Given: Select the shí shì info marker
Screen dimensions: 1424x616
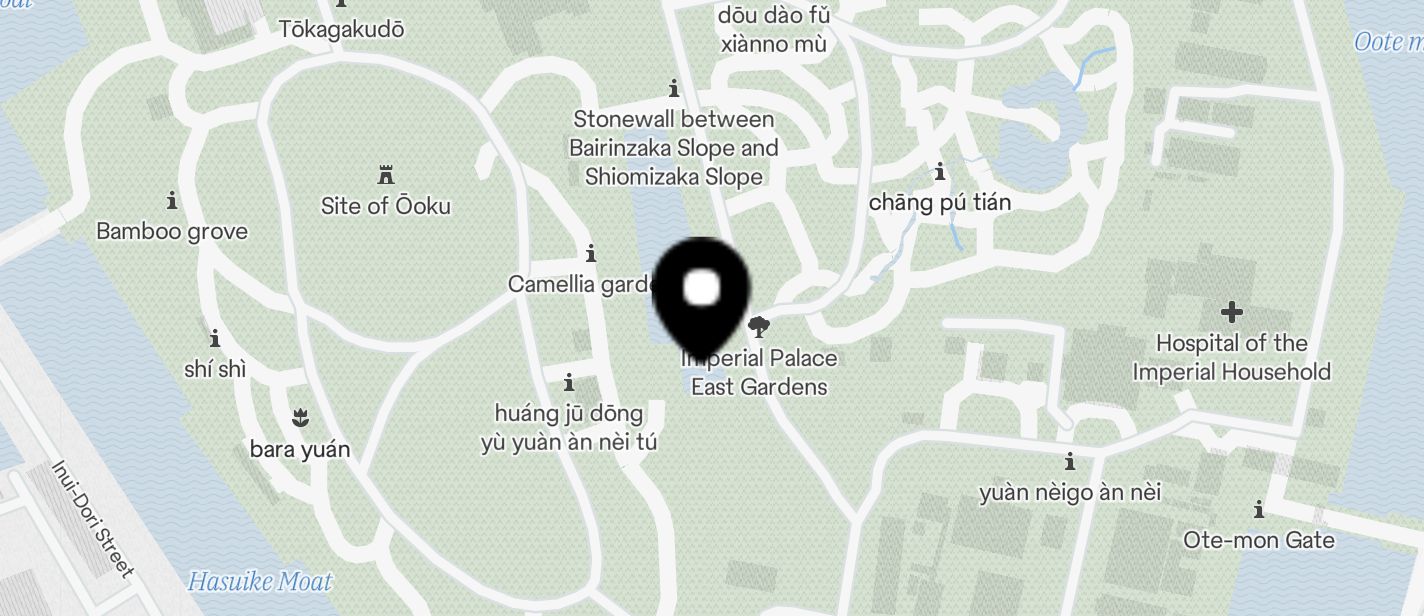Looking at the screenshot, I should 214,338.
